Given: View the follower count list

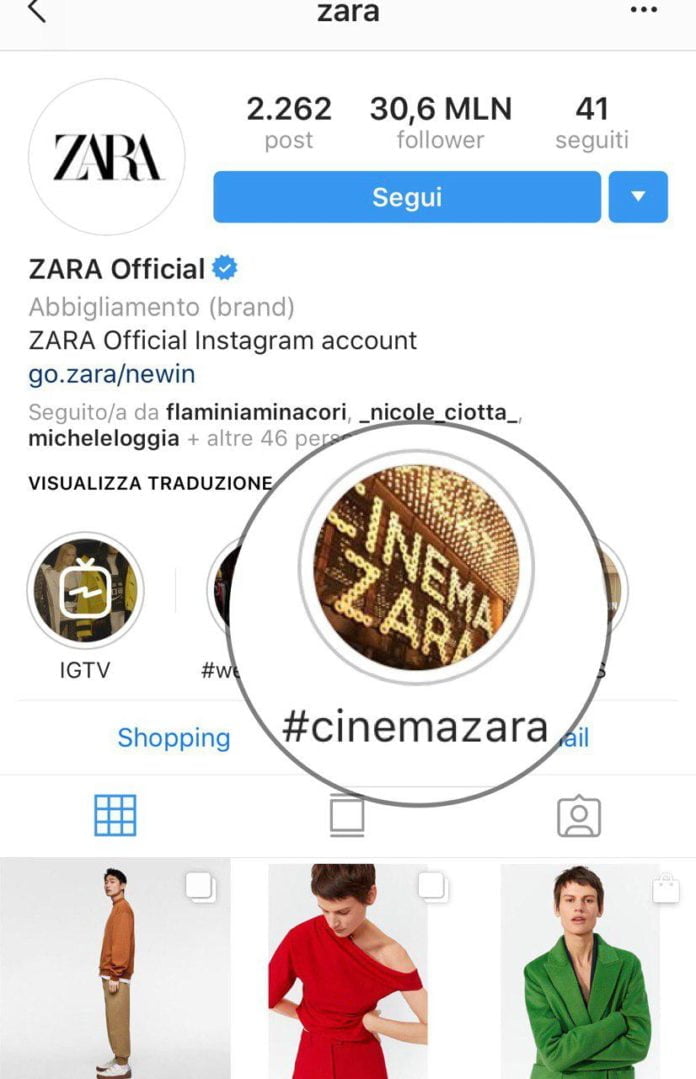Looking at the screenshot, I should tap(440, 123).
